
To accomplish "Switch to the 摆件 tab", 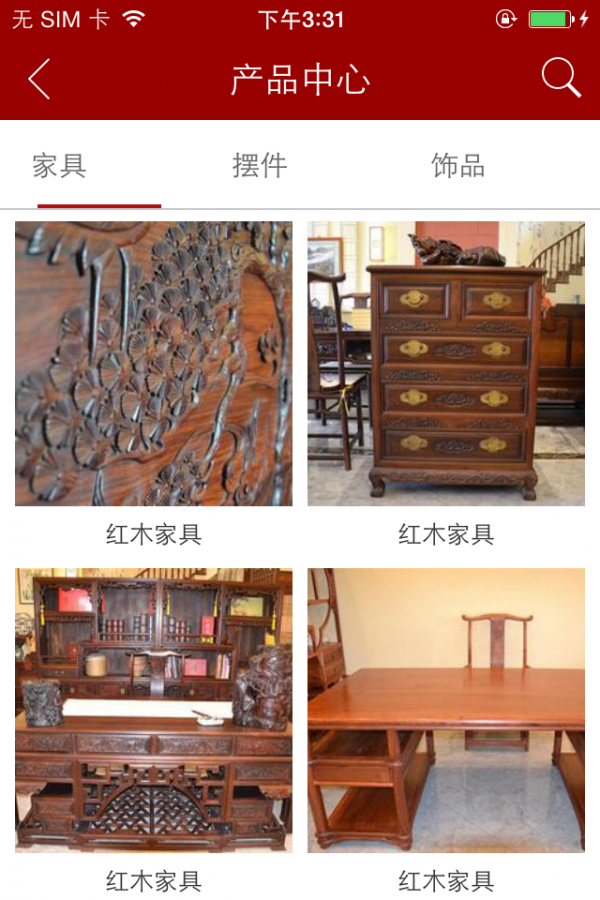I will 259,166.
